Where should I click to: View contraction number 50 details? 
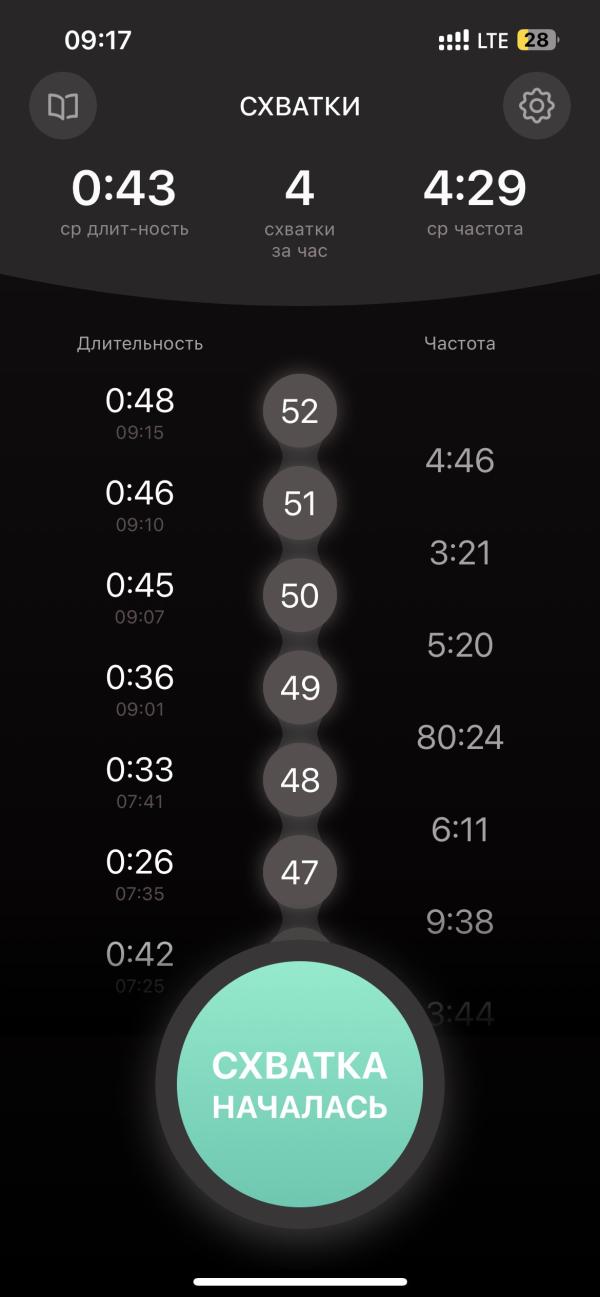click(x=299, y=596)
